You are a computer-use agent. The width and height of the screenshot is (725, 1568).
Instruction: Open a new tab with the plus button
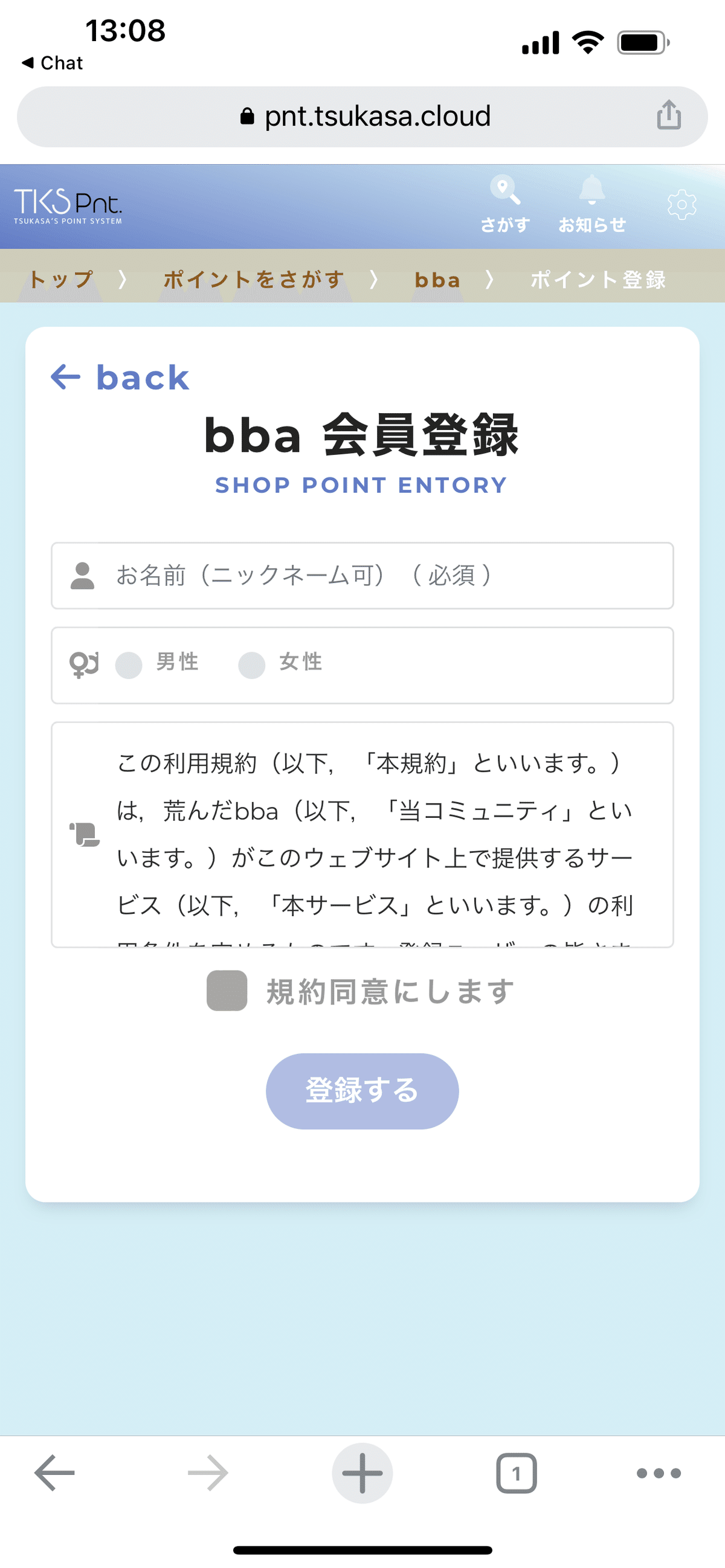[x=362, y=1473]
